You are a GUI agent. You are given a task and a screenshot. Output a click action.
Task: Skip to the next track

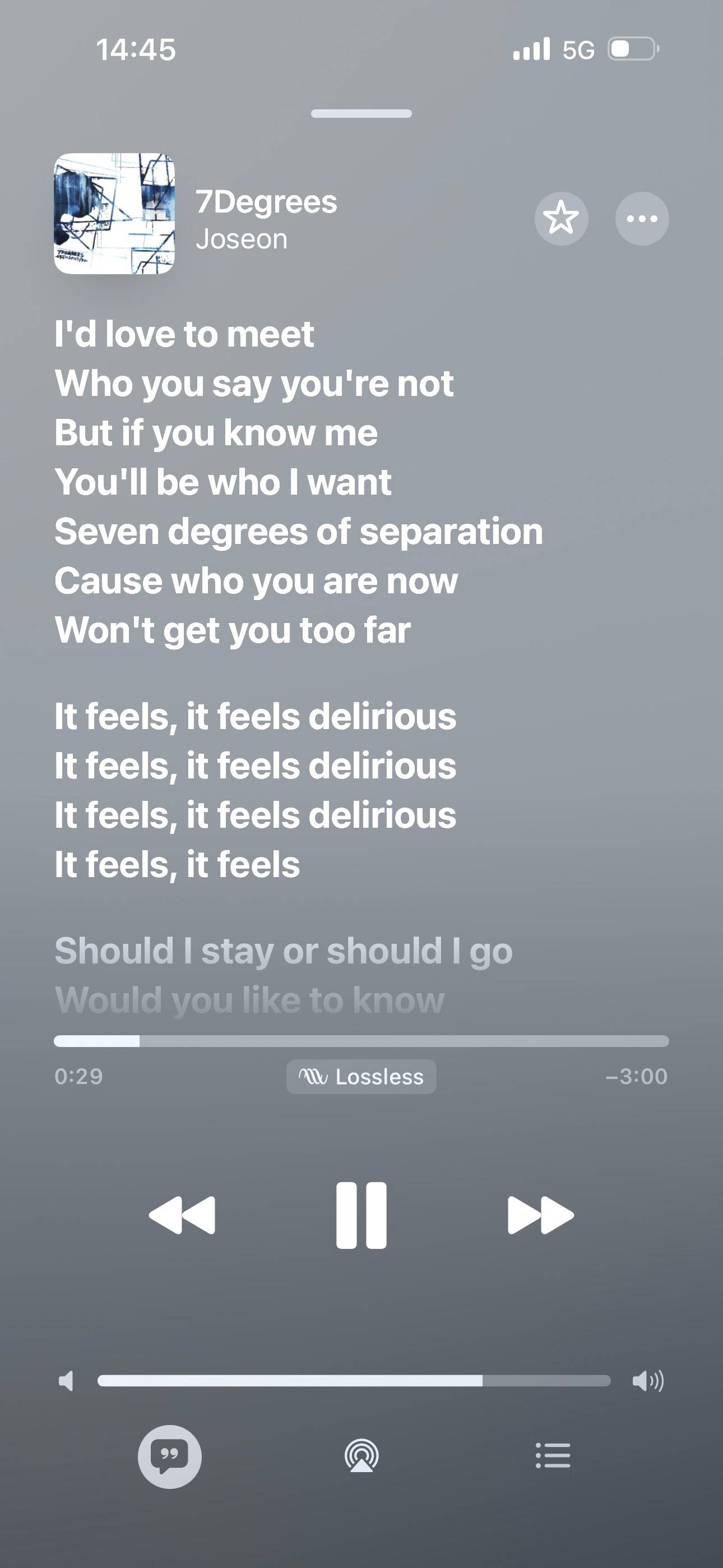540,1216
